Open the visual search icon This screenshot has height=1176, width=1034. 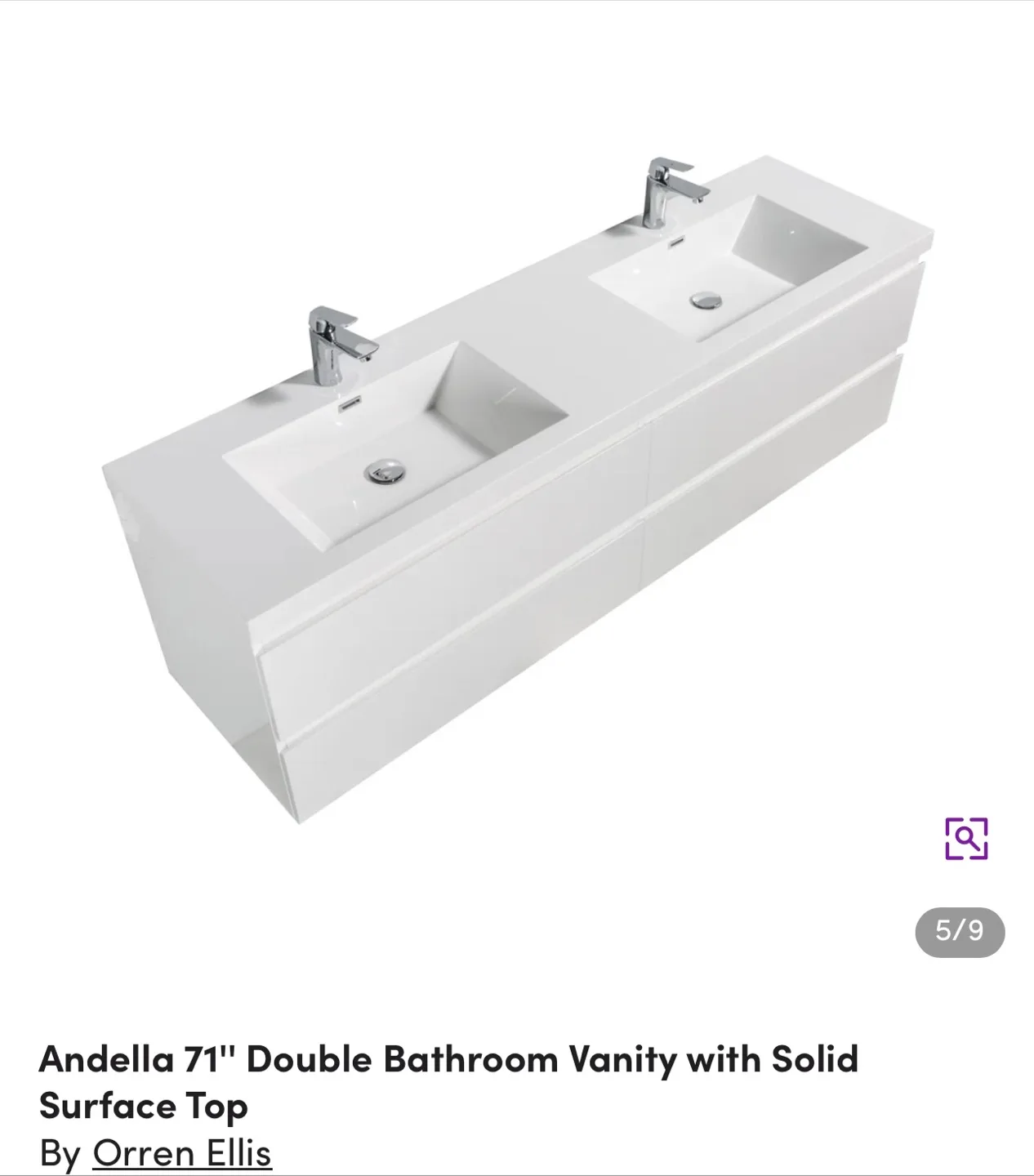966,839
